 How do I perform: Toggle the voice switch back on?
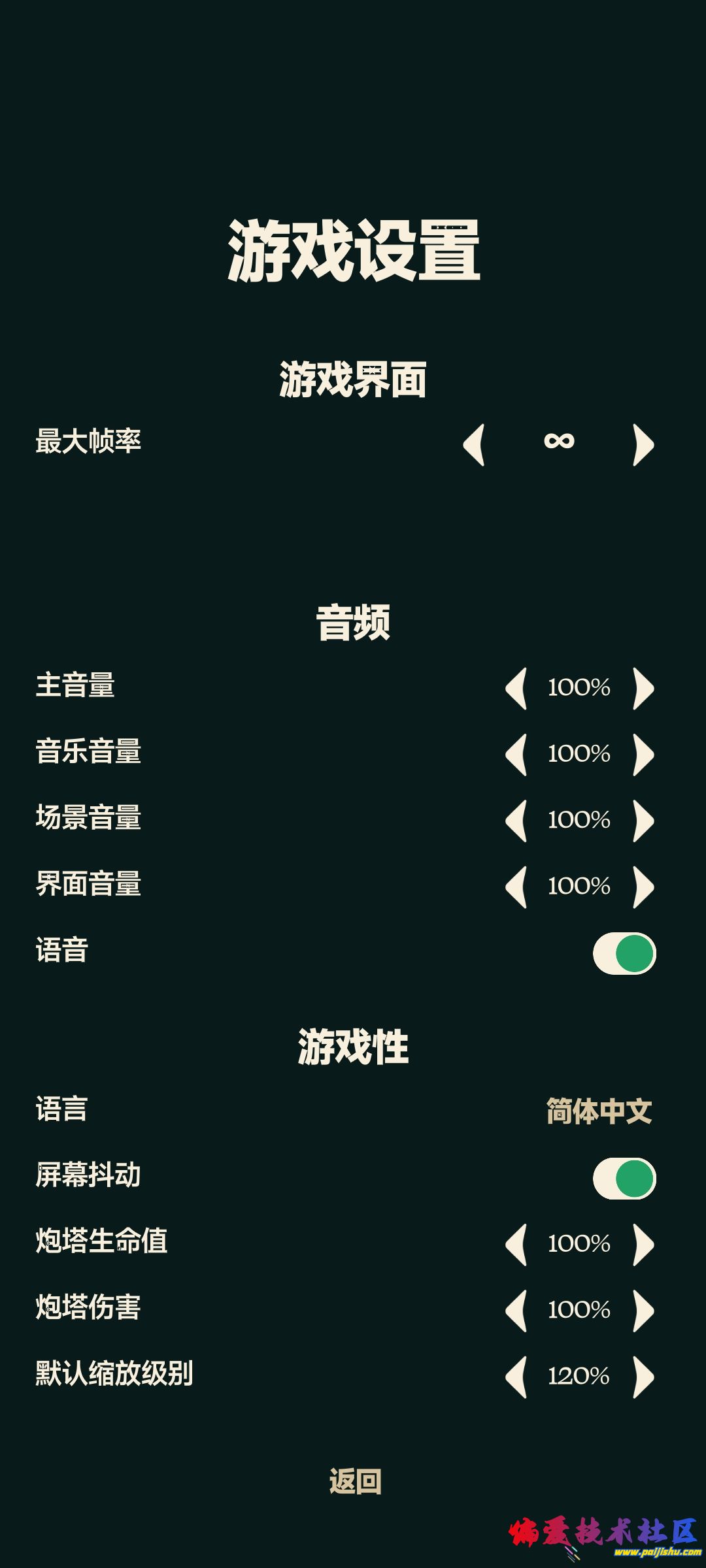coord(625,953)
